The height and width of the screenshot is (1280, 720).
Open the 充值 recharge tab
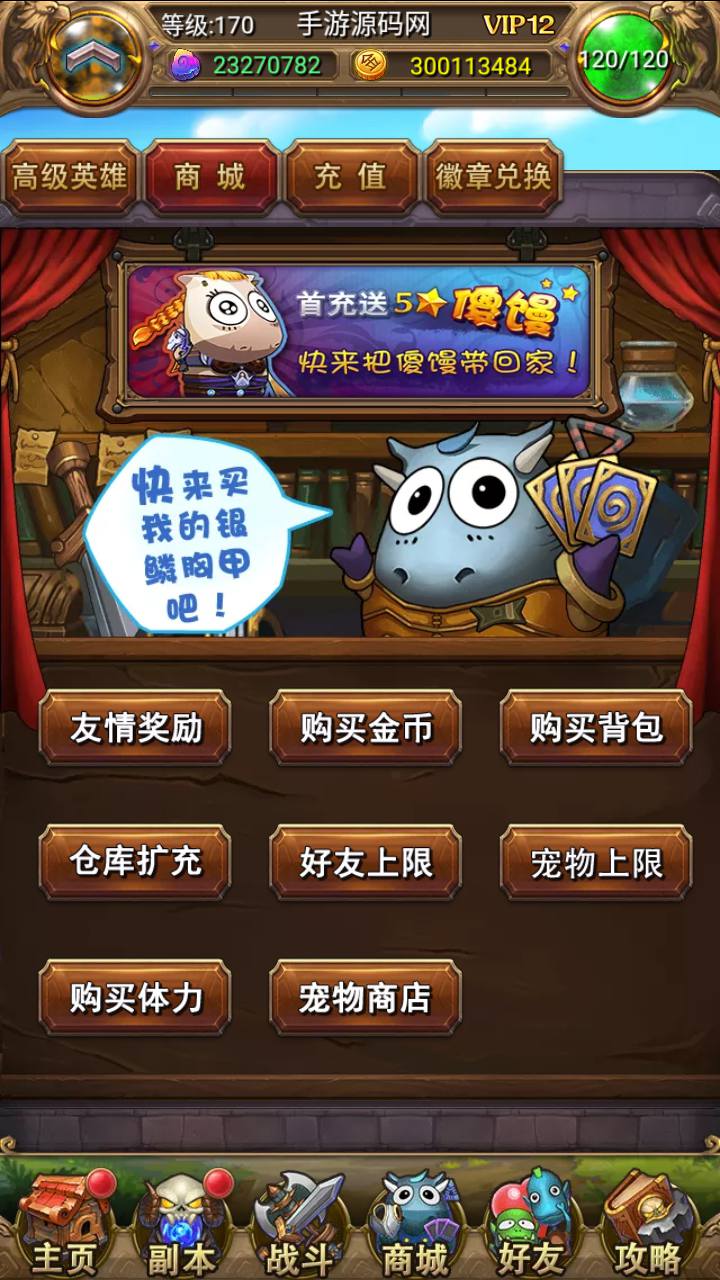(x=351, y=177)
